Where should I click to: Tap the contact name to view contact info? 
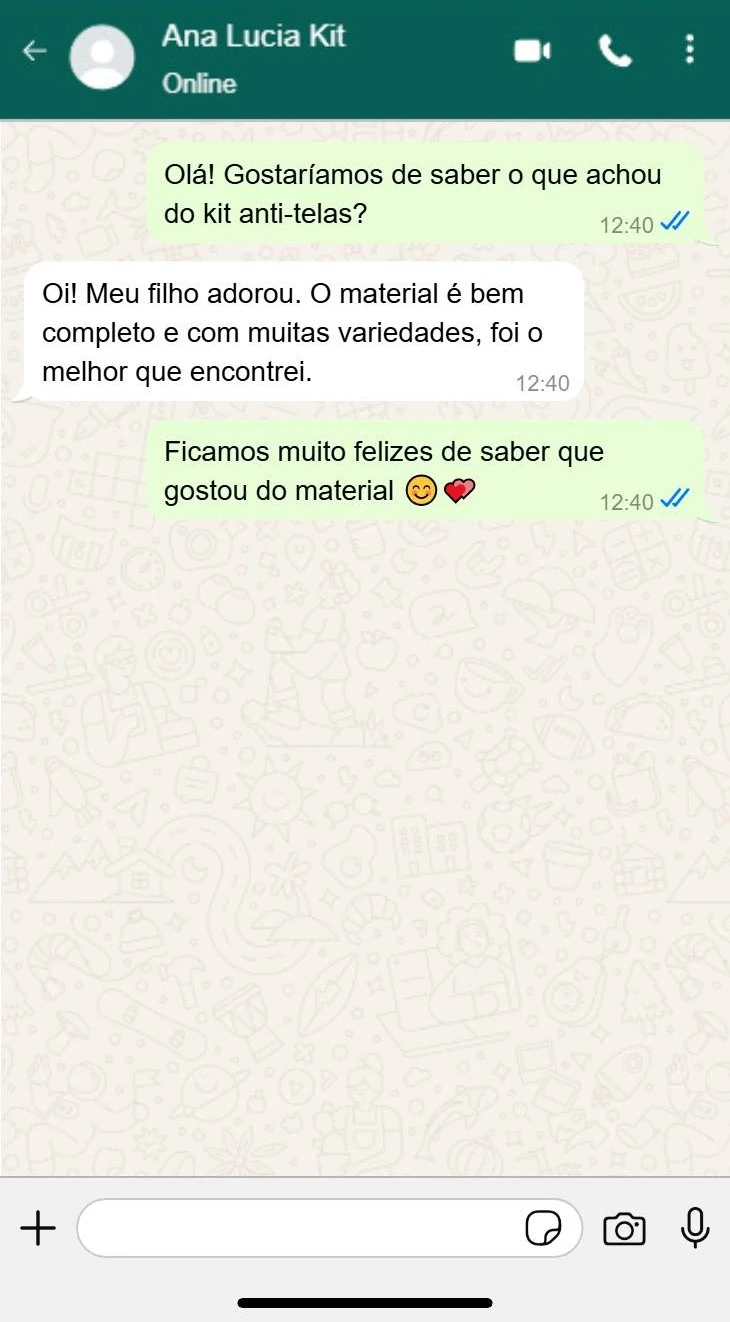pyautogui.click(x=251, y=36)
